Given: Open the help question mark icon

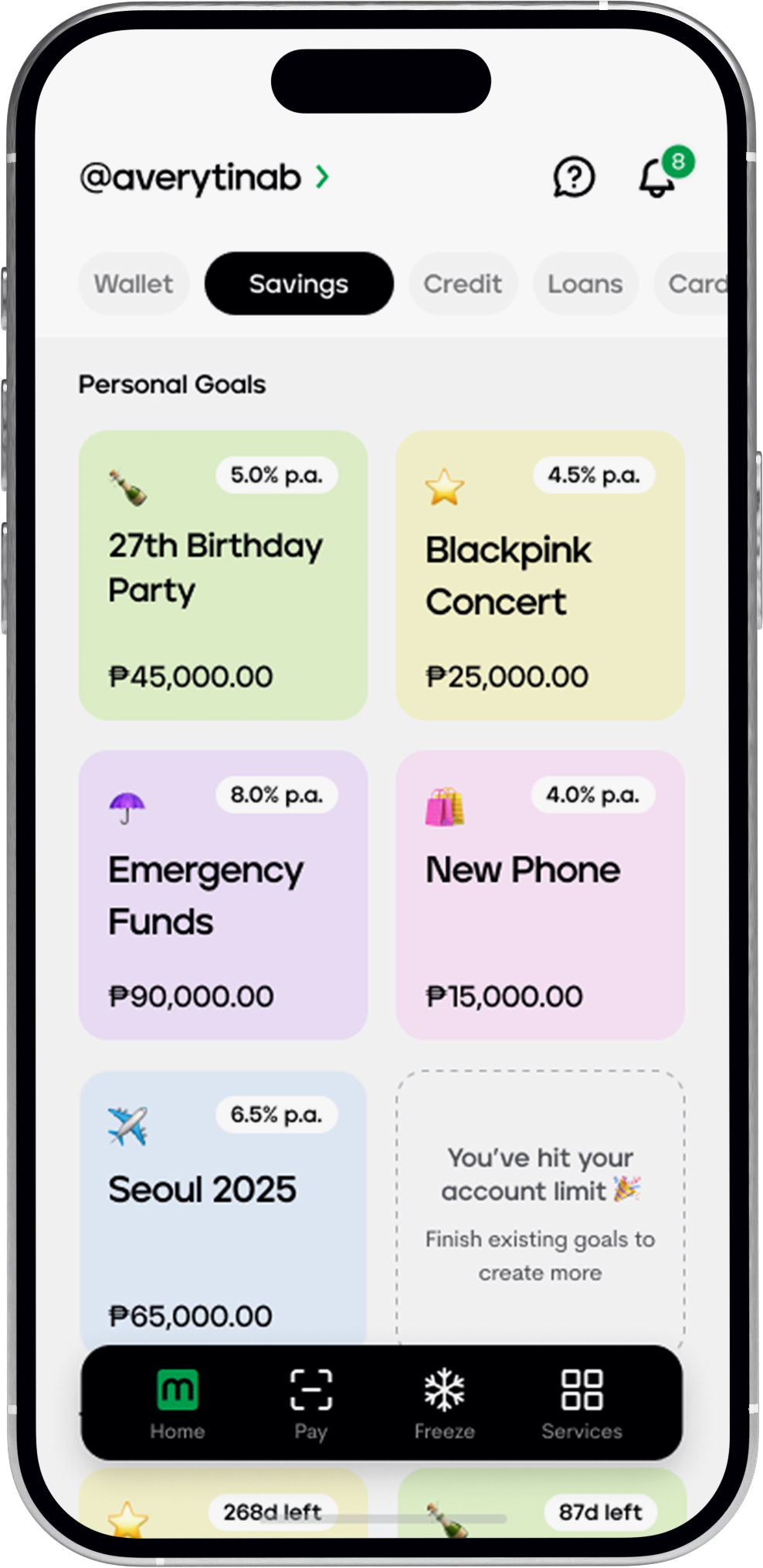Looking at the screenshot, I should (574, 178).
